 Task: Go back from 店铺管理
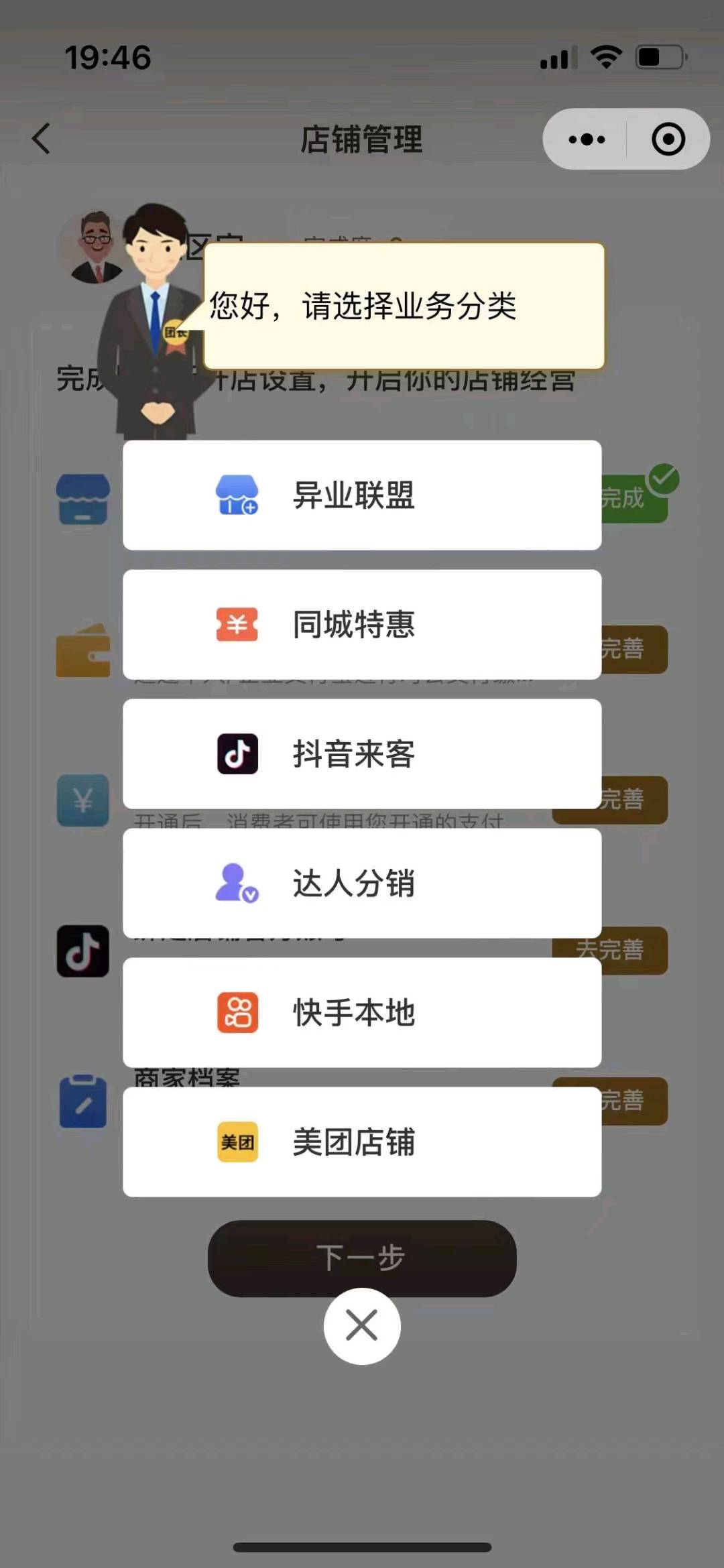click(x=42, y=139)
